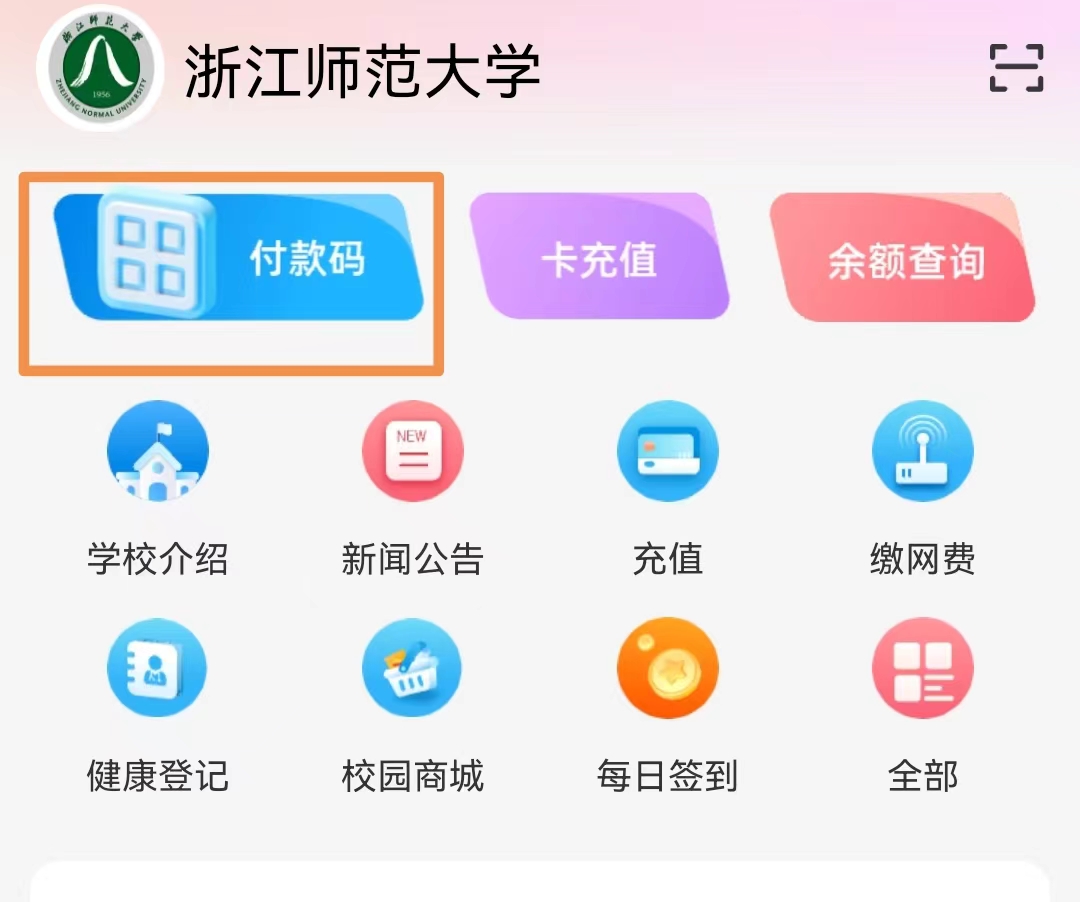1080x902 pixels.
Task: Open the 付款码 payment code
Action: 240,258
